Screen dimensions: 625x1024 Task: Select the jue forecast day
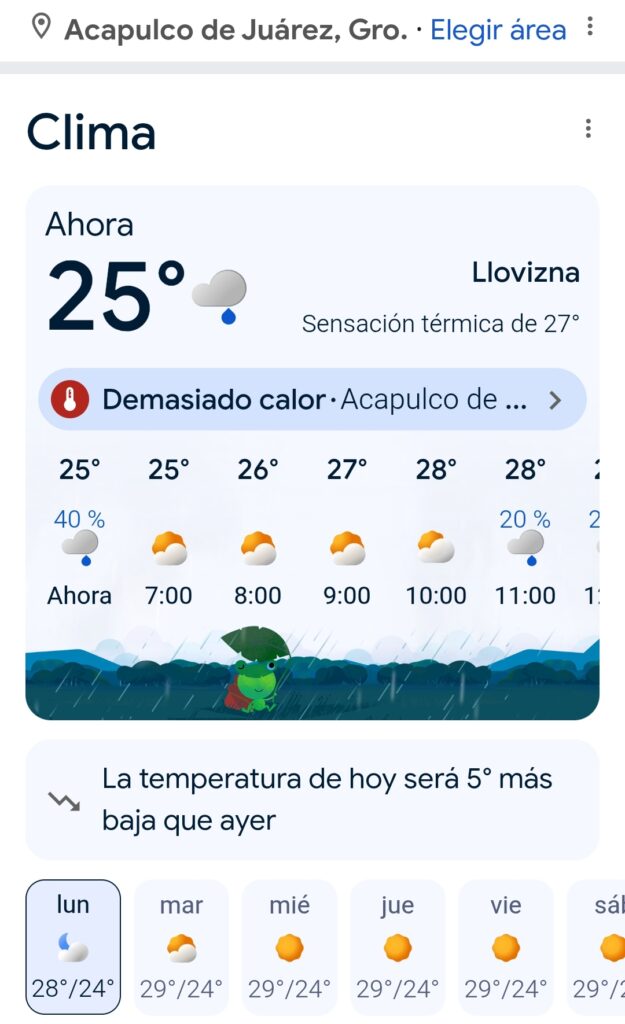coord(397,946)
